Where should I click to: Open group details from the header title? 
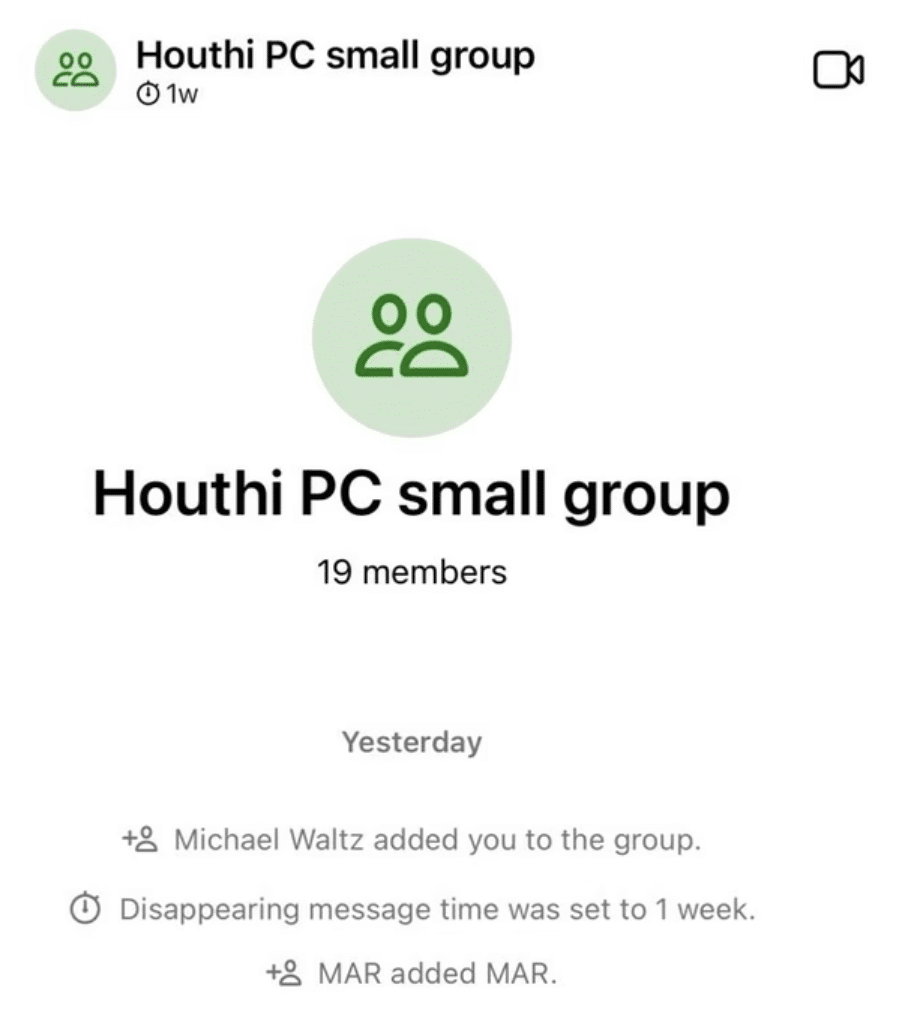(334, 56)
